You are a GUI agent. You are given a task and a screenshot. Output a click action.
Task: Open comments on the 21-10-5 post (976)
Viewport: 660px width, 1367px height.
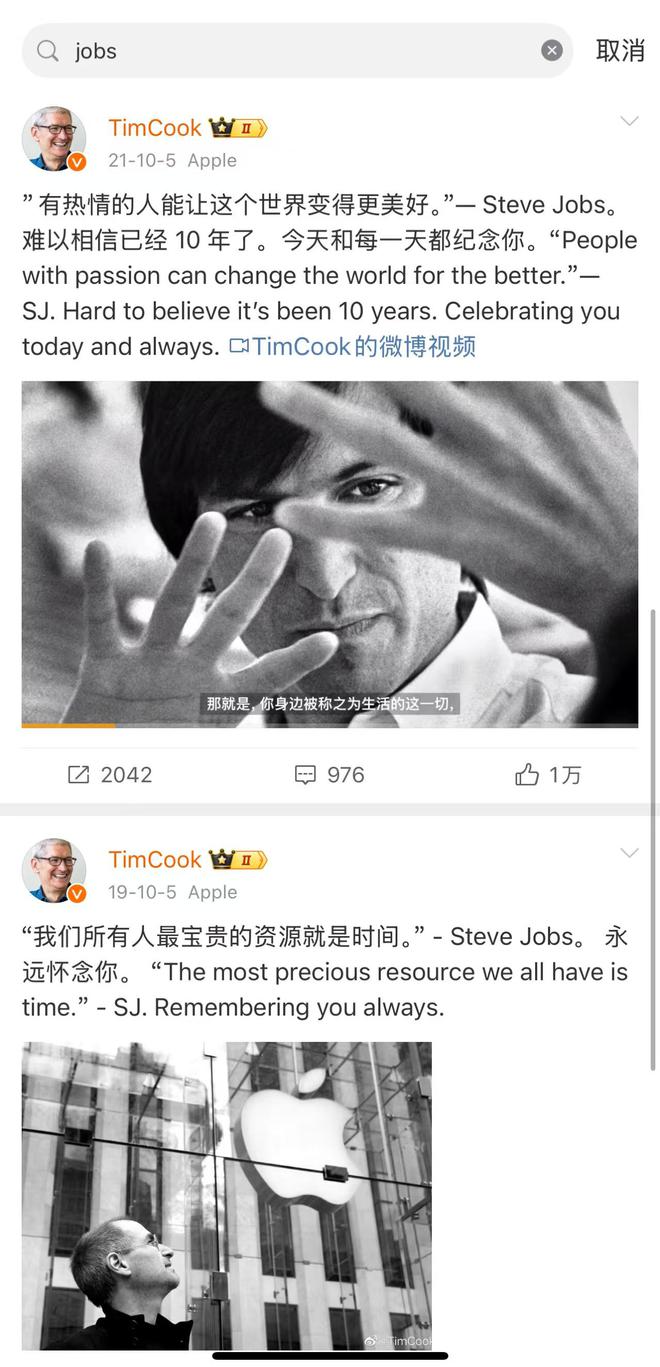click(x=329, y=775)
